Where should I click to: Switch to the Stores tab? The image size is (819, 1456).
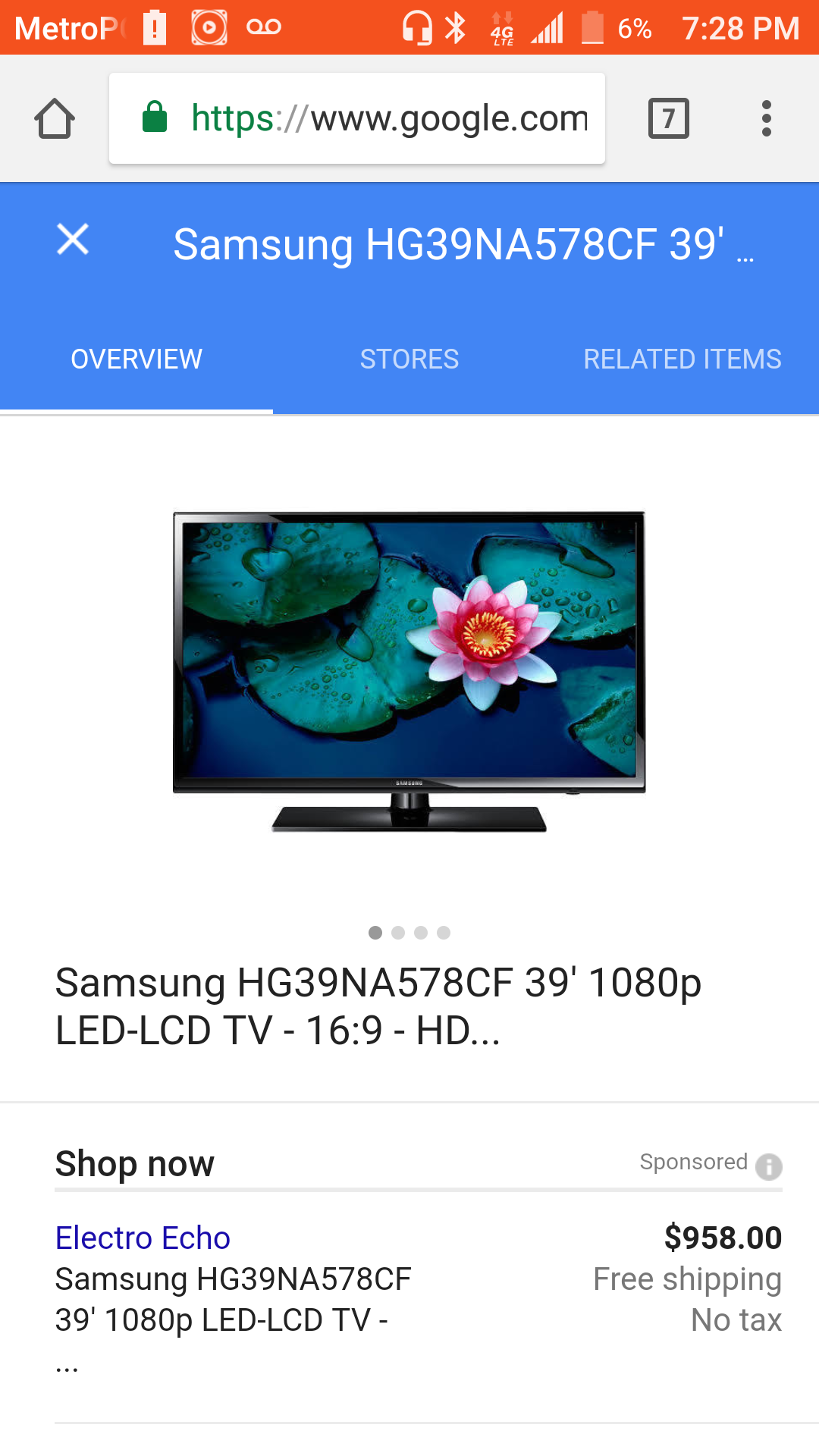tap(409, 359)
